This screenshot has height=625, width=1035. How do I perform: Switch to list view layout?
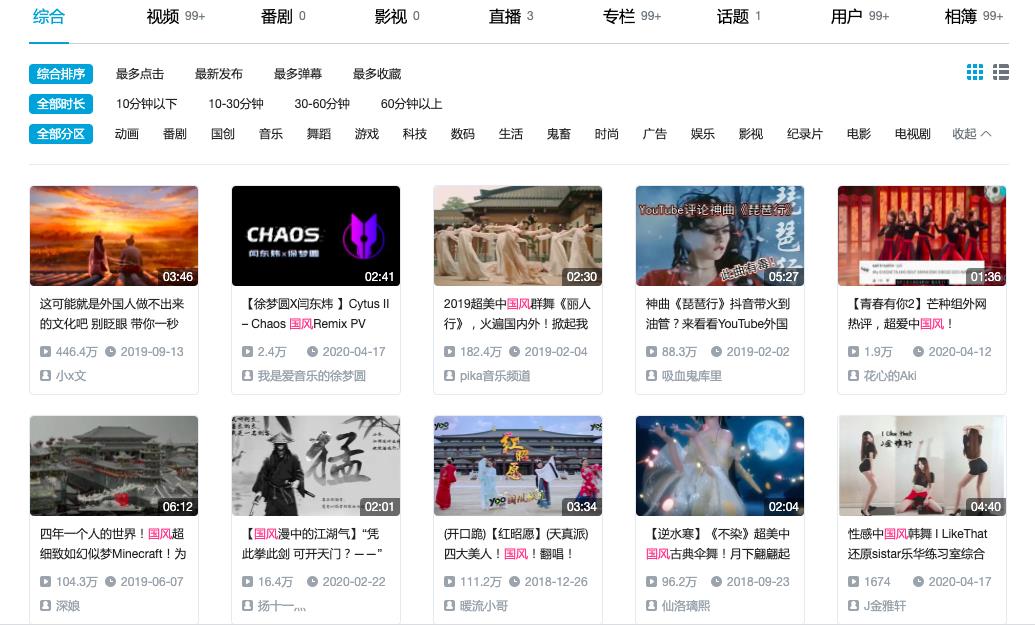coord(1000,72)
